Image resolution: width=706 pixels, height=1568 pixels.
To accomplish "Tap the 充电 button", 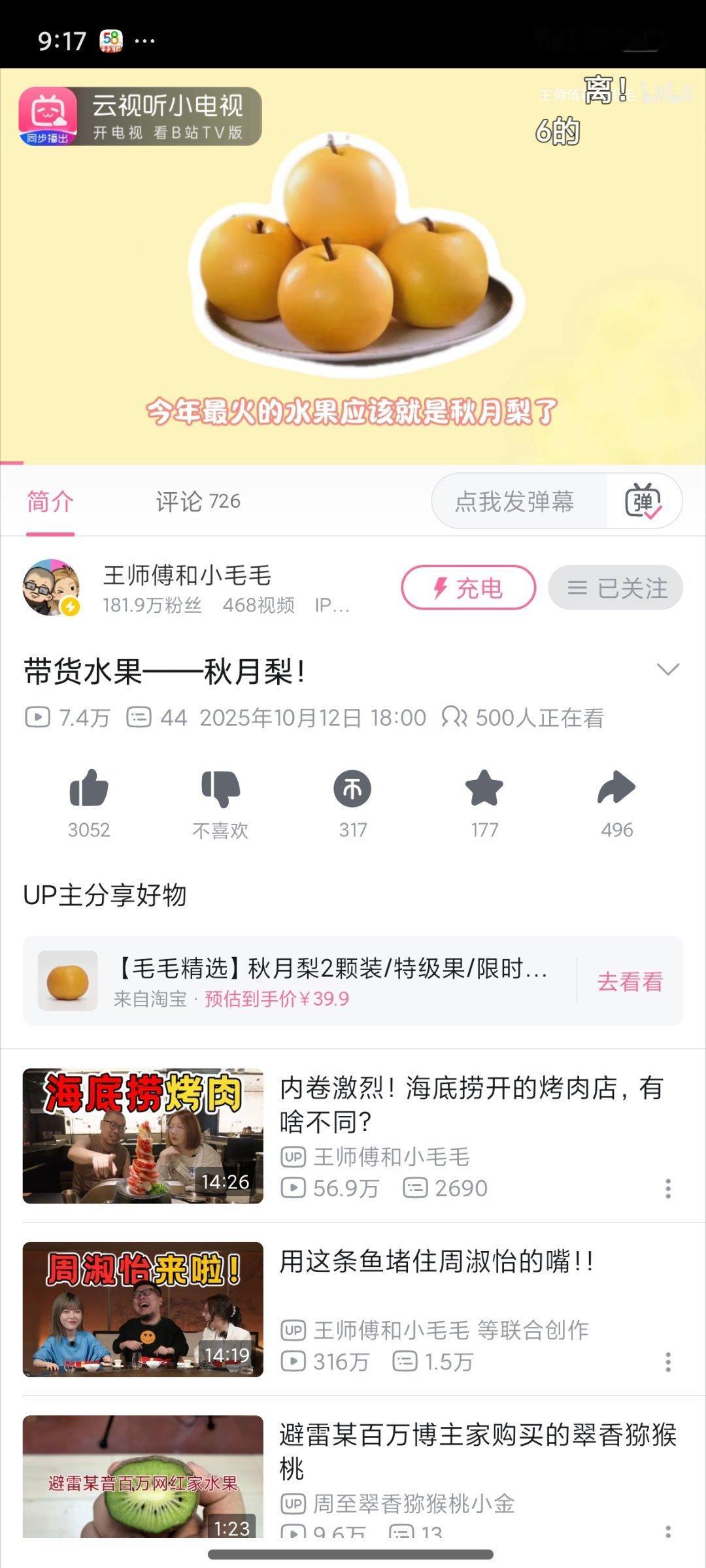I will pyautogui.click(x=468, y=587).
